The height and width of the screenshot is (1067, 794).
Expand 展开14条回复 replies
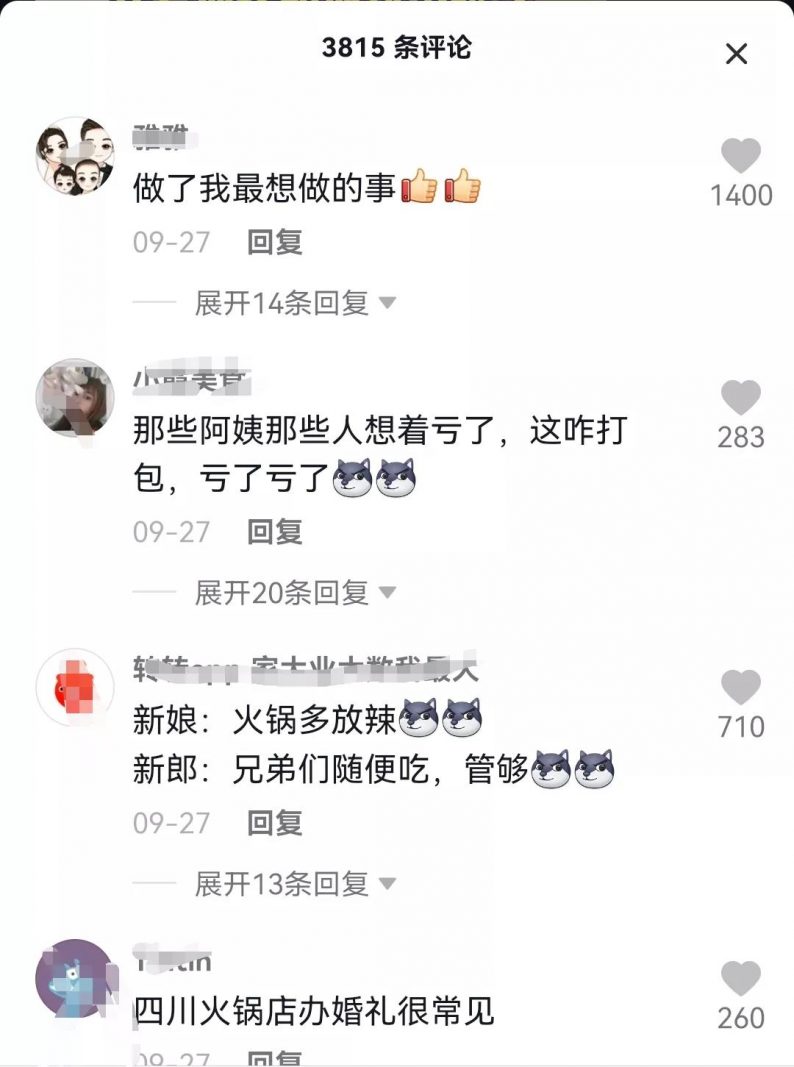pyautogui.click(x=295, y=303)
